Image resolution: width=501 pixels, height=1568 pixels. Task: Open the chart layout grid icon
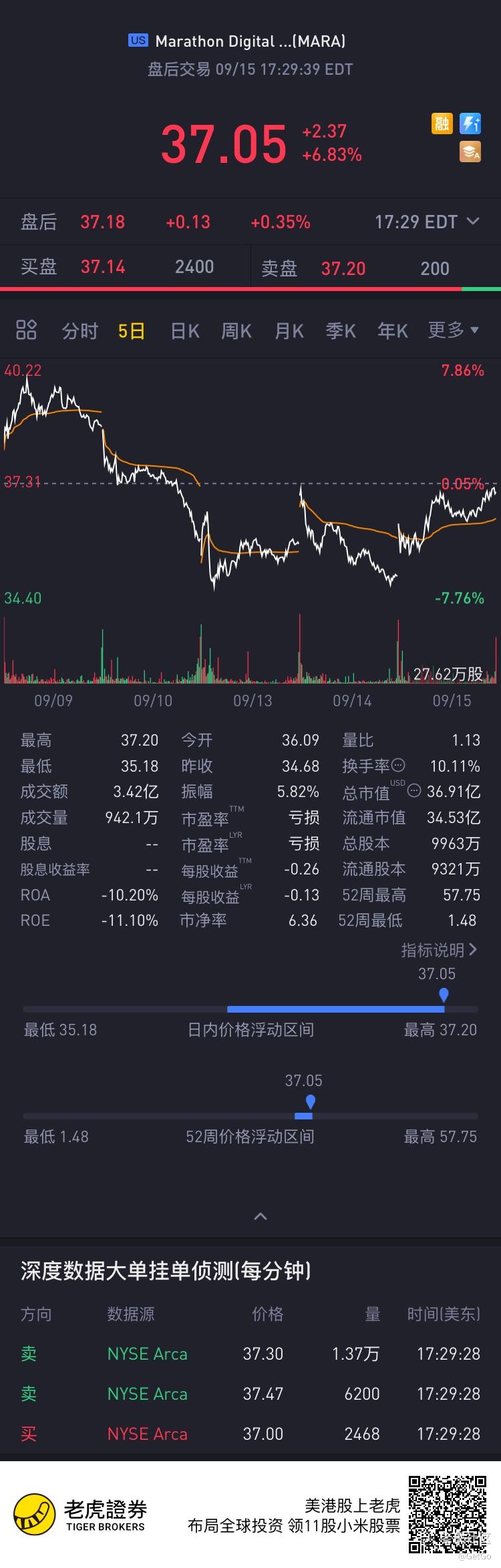click(x=26, y=330)
